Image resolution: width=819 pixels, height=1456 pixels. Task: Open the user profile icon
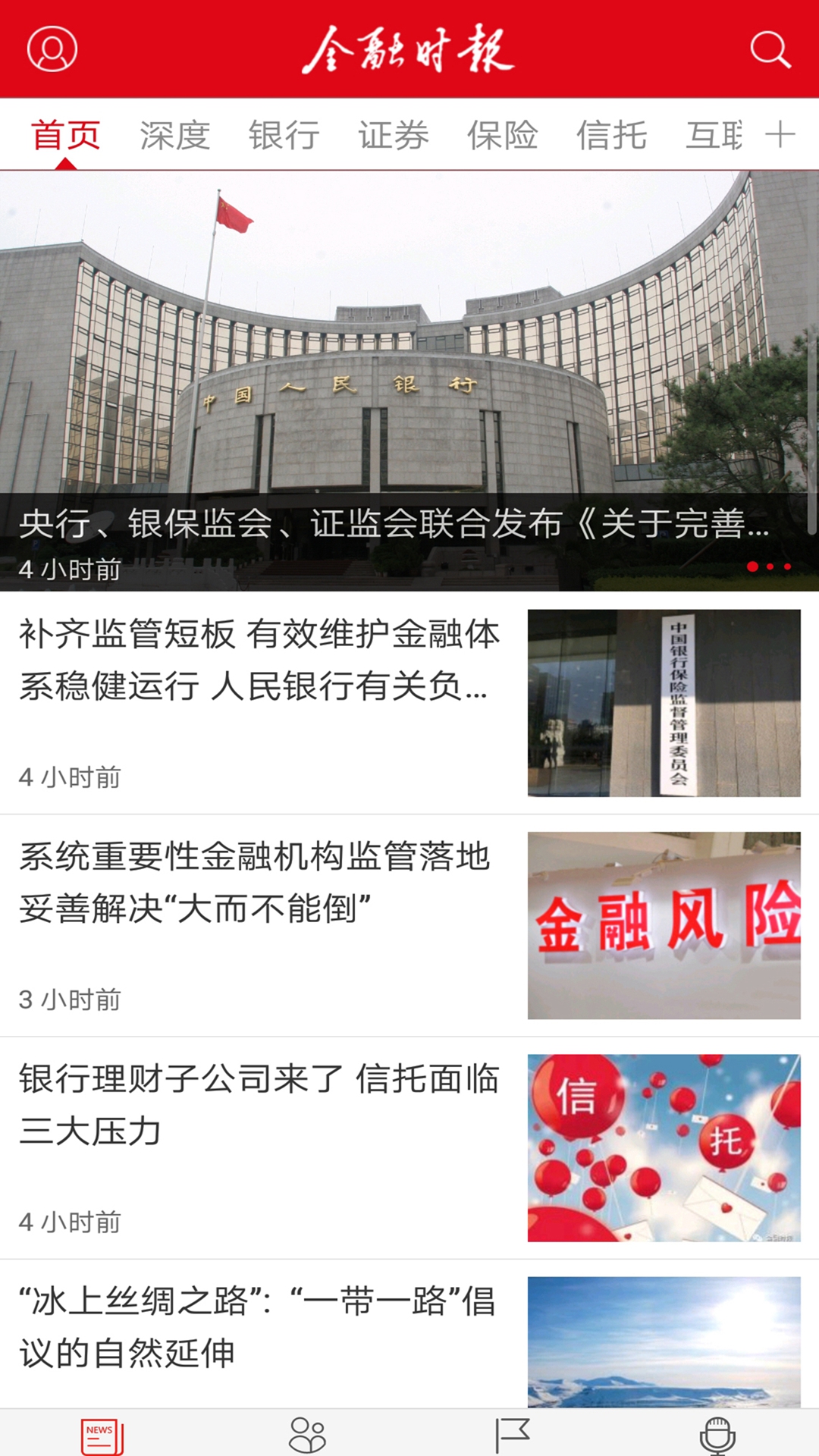(x=52, y=49)
